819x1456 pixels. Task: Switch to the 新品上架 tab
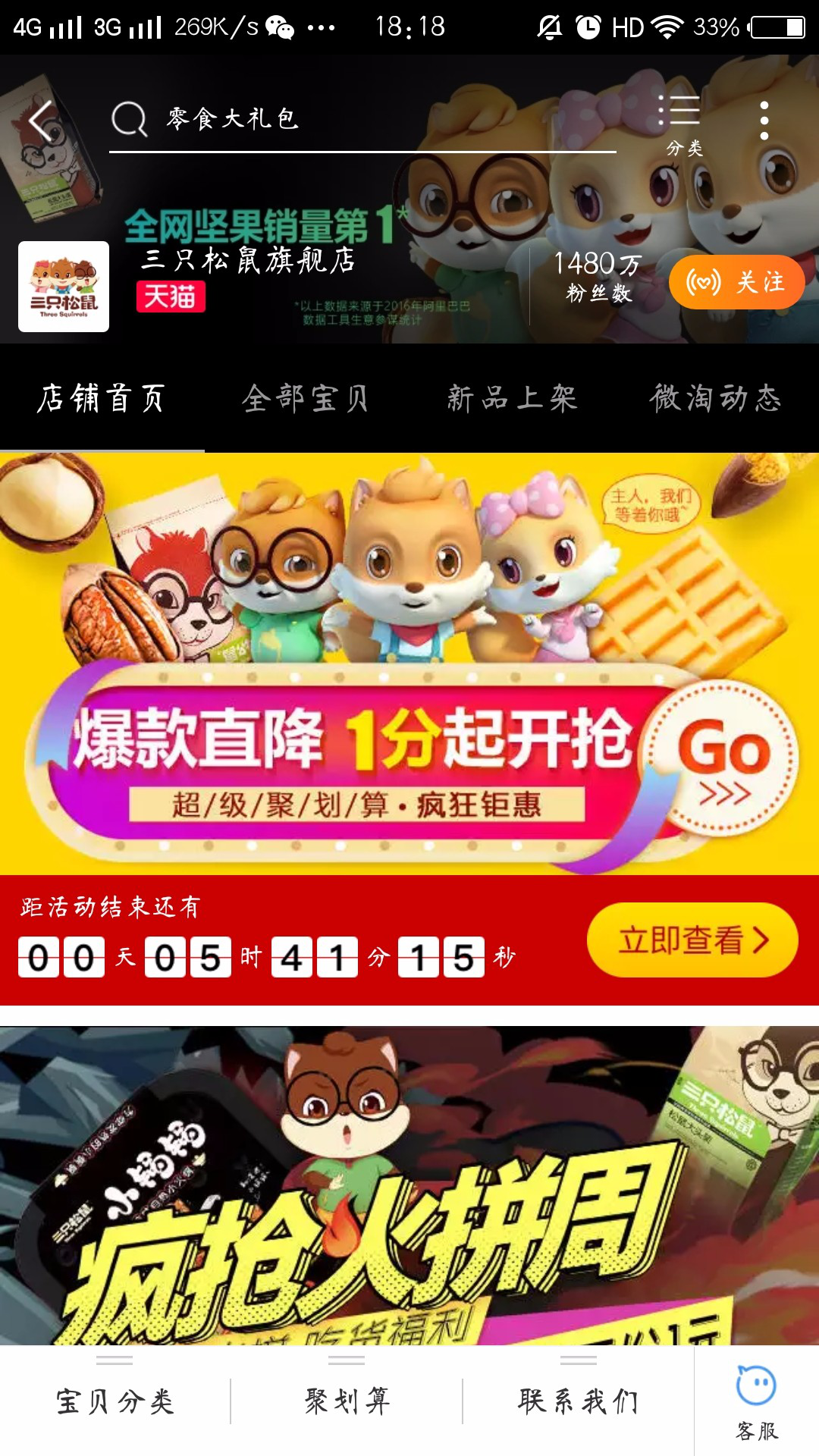click(512, 399)
